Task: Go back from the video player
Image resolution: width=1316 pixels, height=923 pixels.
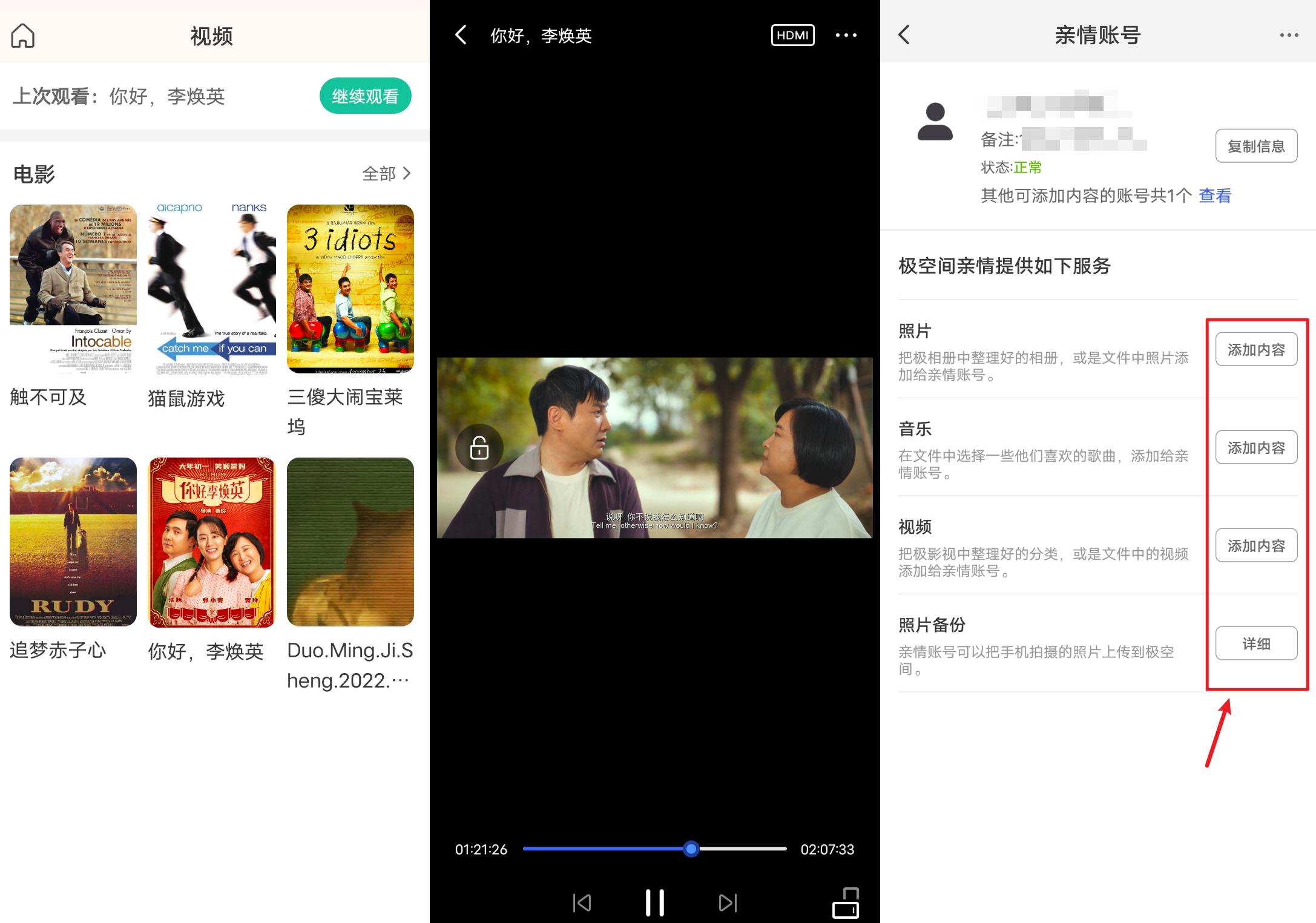Action: pyautogui.click(x=461, y=35)
